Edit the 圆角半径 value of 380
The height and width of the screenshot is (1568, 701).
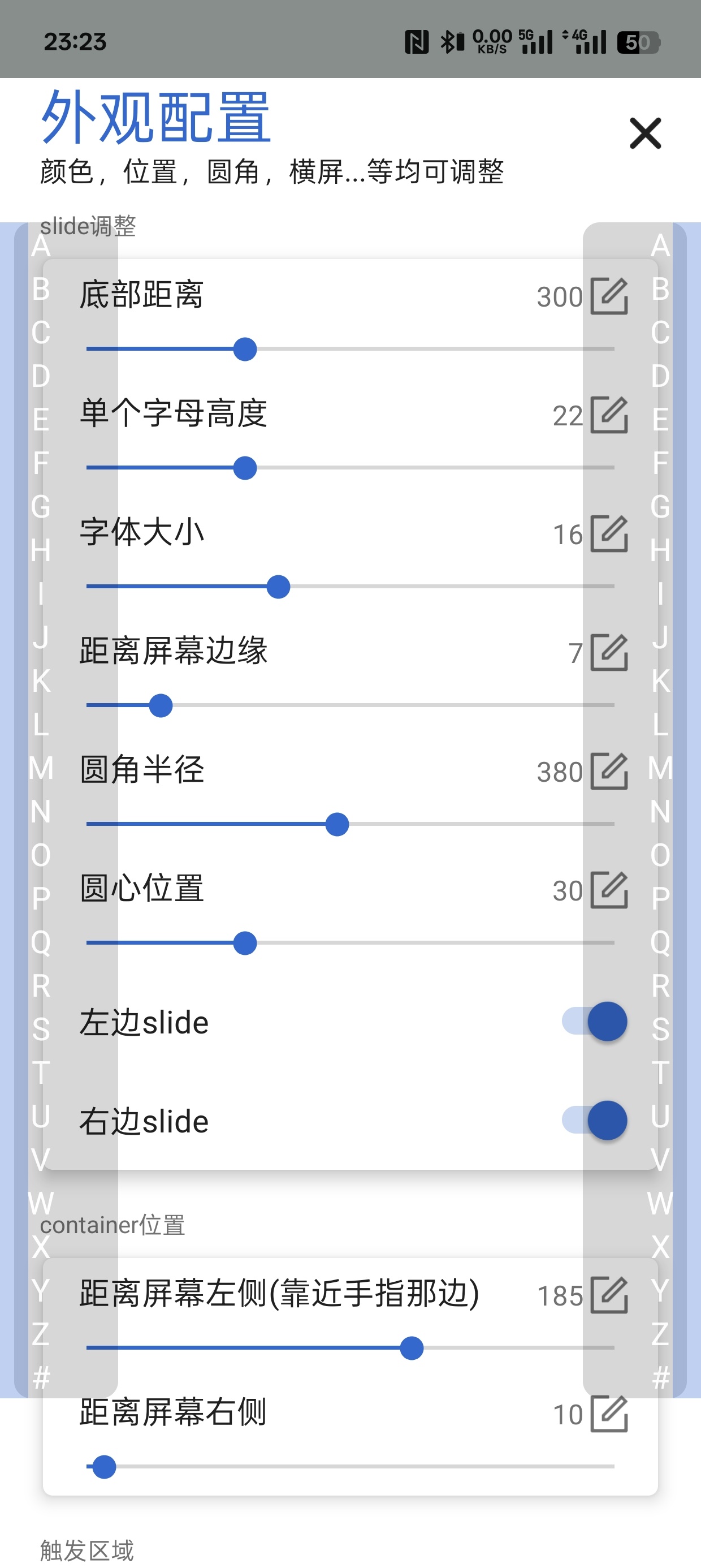pyautogui.click(x=609, y=771)
